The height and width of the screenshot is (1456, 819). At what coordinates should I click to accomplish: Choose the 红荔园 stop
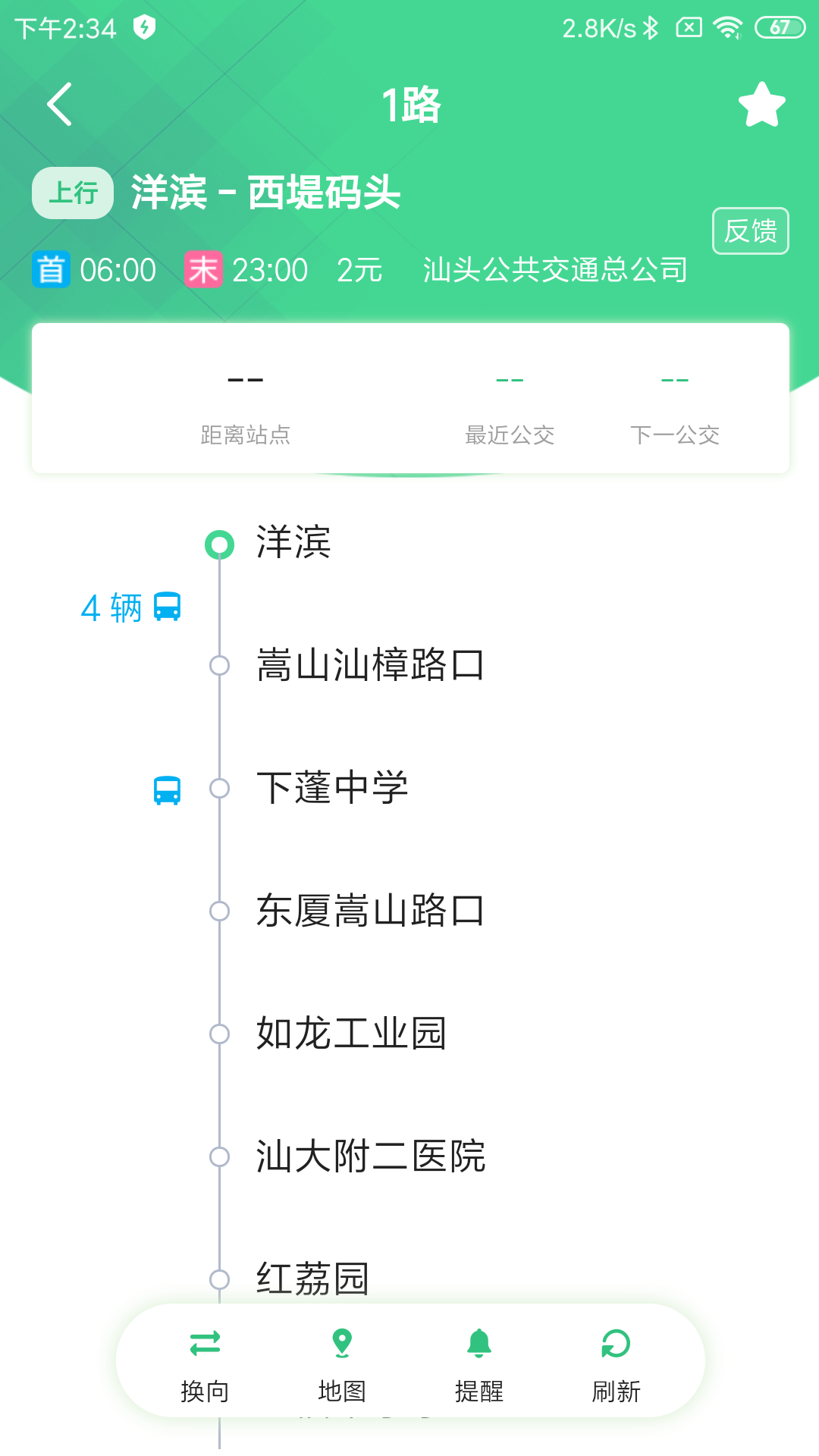click(x=312, y=1278)
